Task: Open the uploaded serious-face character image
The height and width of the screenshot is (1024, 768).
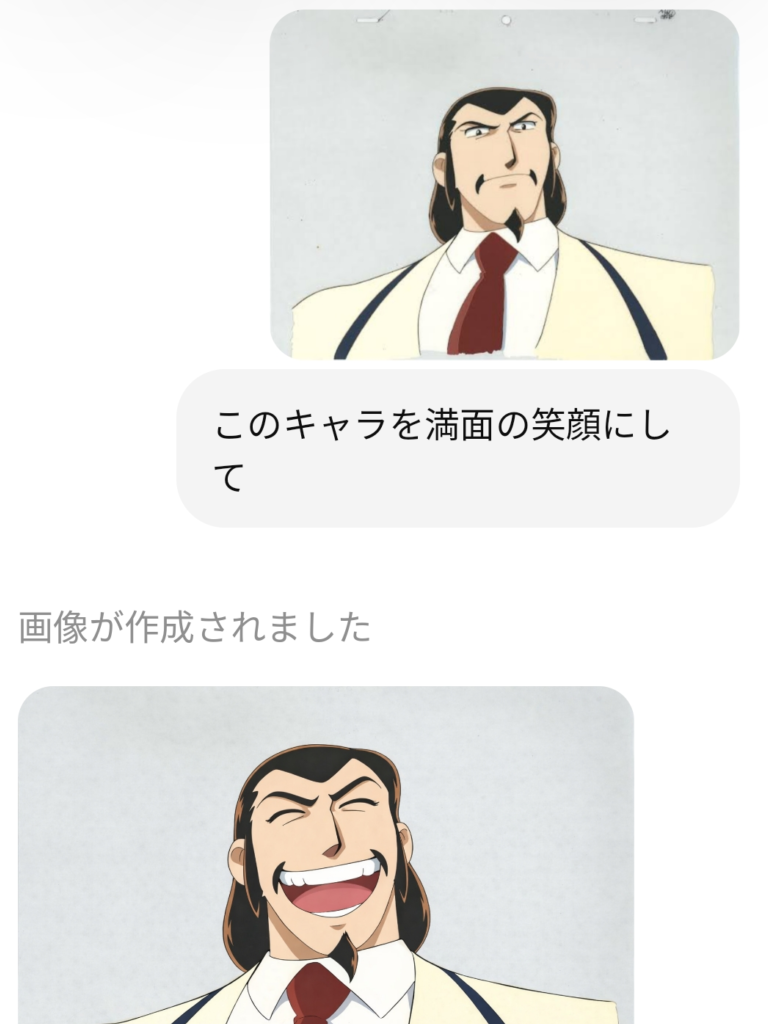Action: 504,185
